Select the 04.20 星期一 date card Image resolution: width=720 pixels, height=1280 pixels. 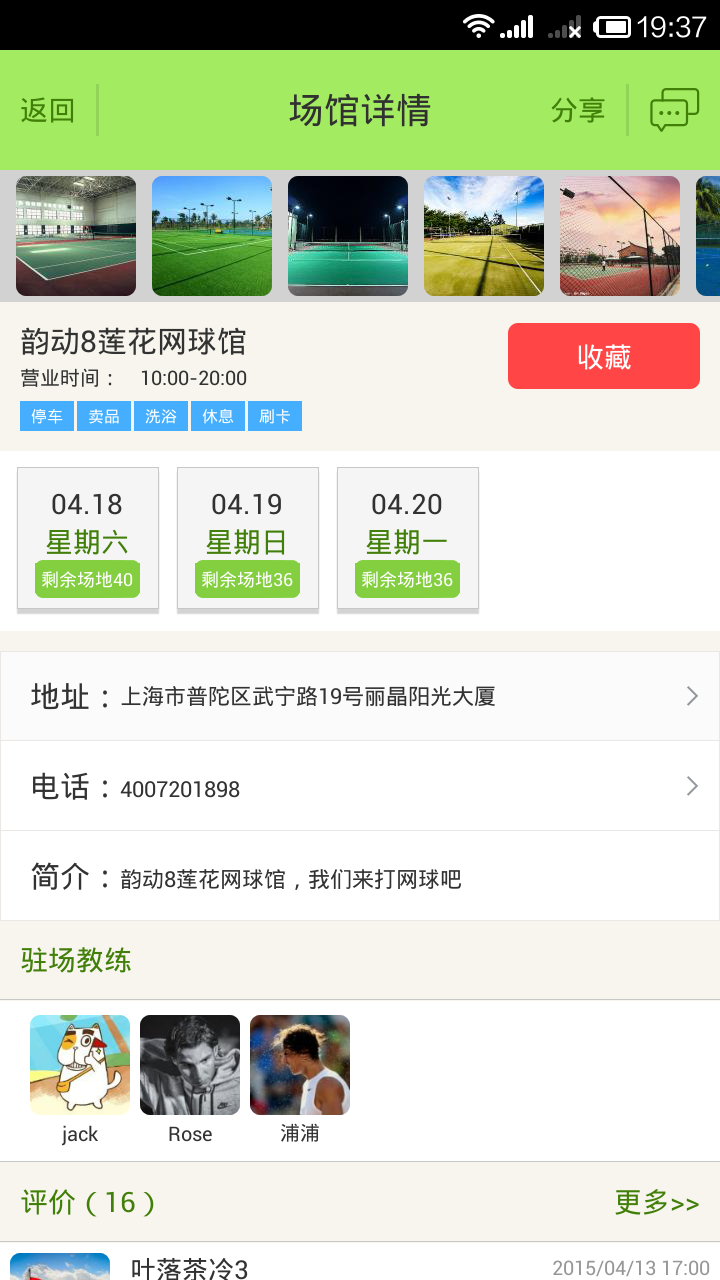point(407,538)
